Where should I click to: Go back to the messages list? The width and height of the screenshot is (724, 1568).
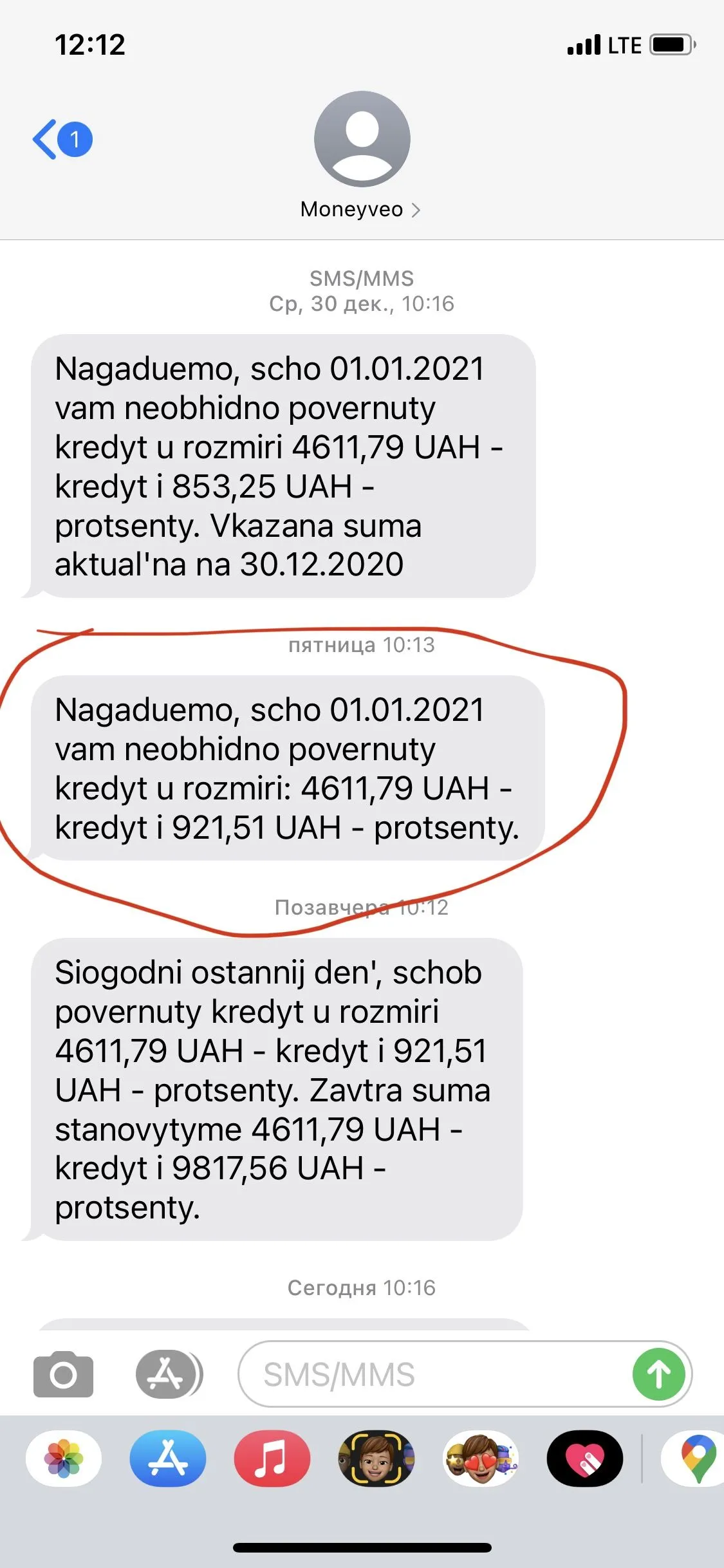(61, 139)
